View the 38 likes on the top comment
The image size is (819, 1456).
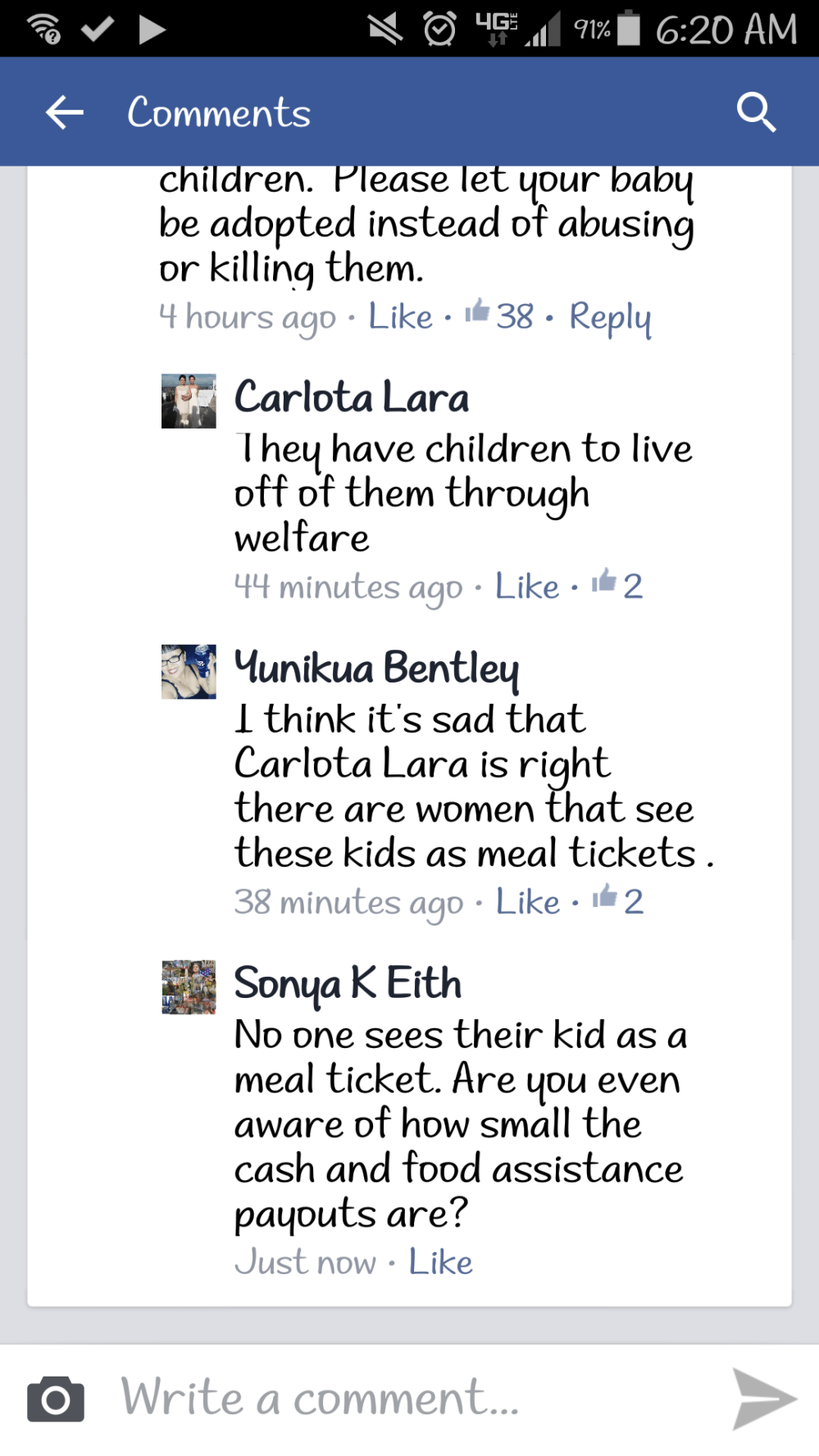tap(500, 315)
